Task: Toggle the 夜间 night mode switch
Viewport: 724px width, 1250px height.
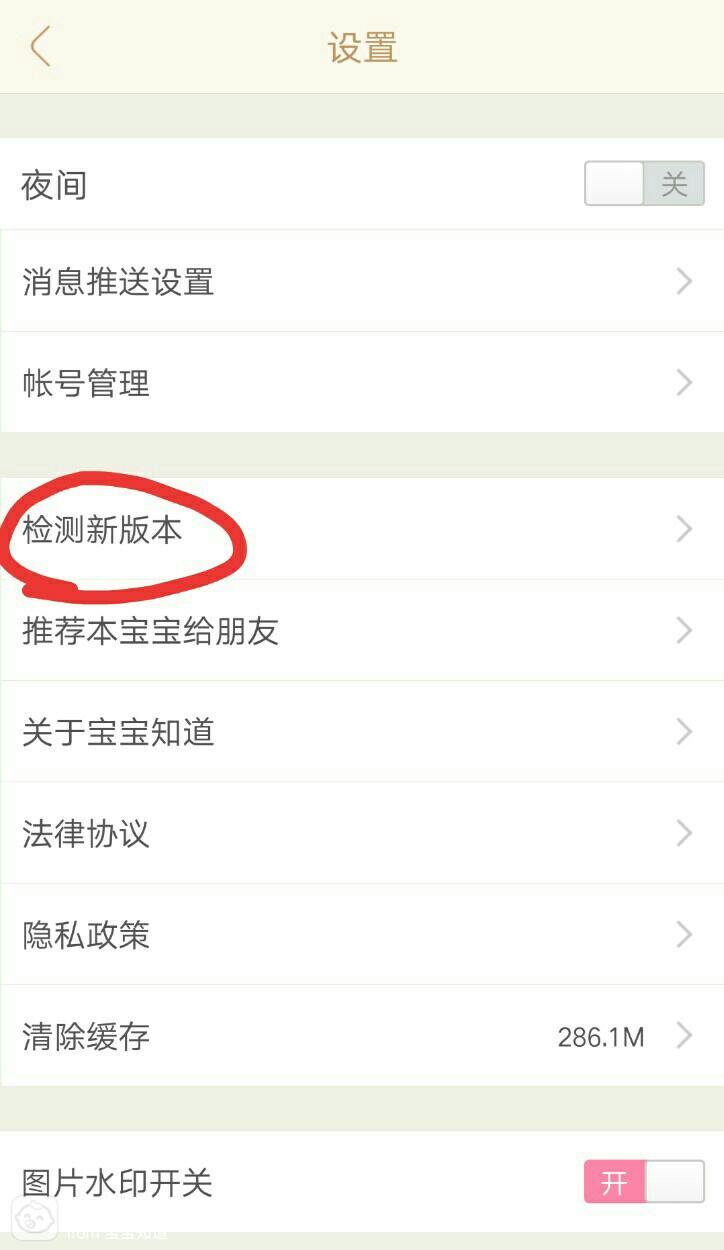Action: (x=644, y=184)
